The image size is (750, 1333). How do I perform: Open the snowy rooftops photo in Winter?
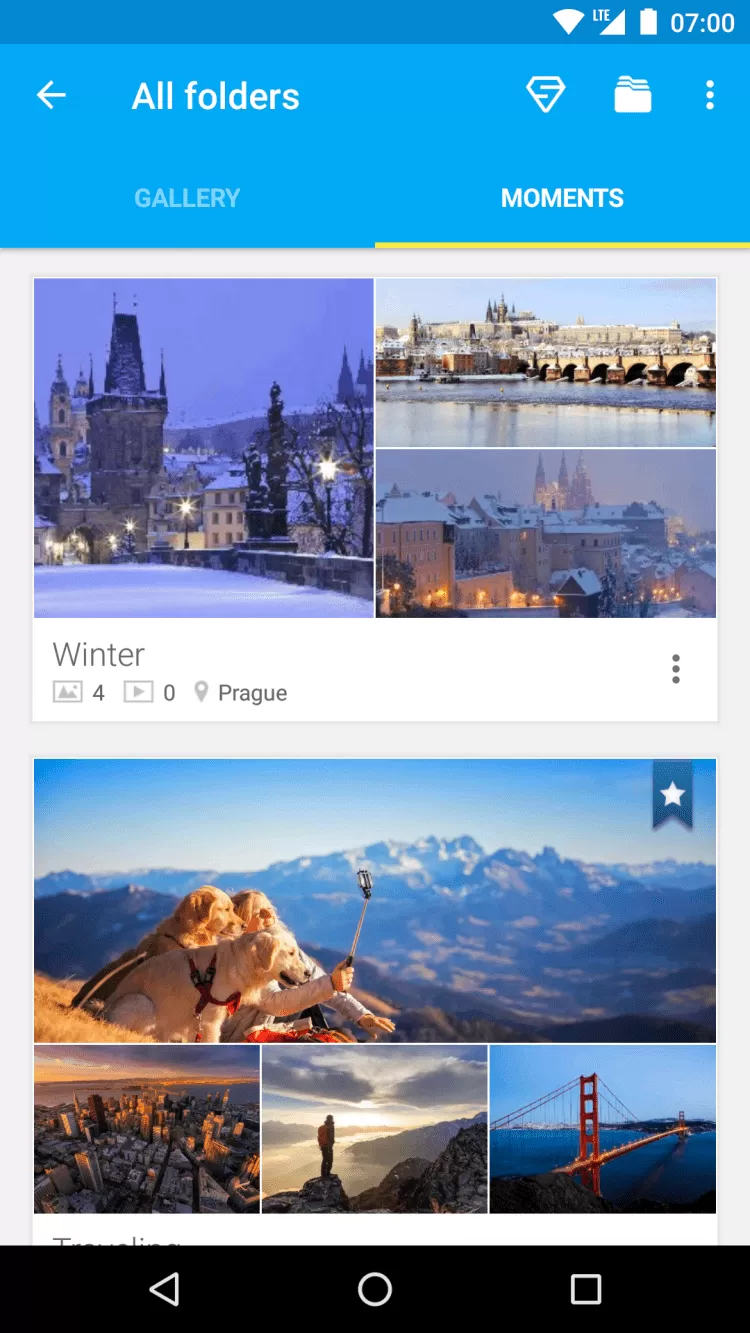click(546, 533)
